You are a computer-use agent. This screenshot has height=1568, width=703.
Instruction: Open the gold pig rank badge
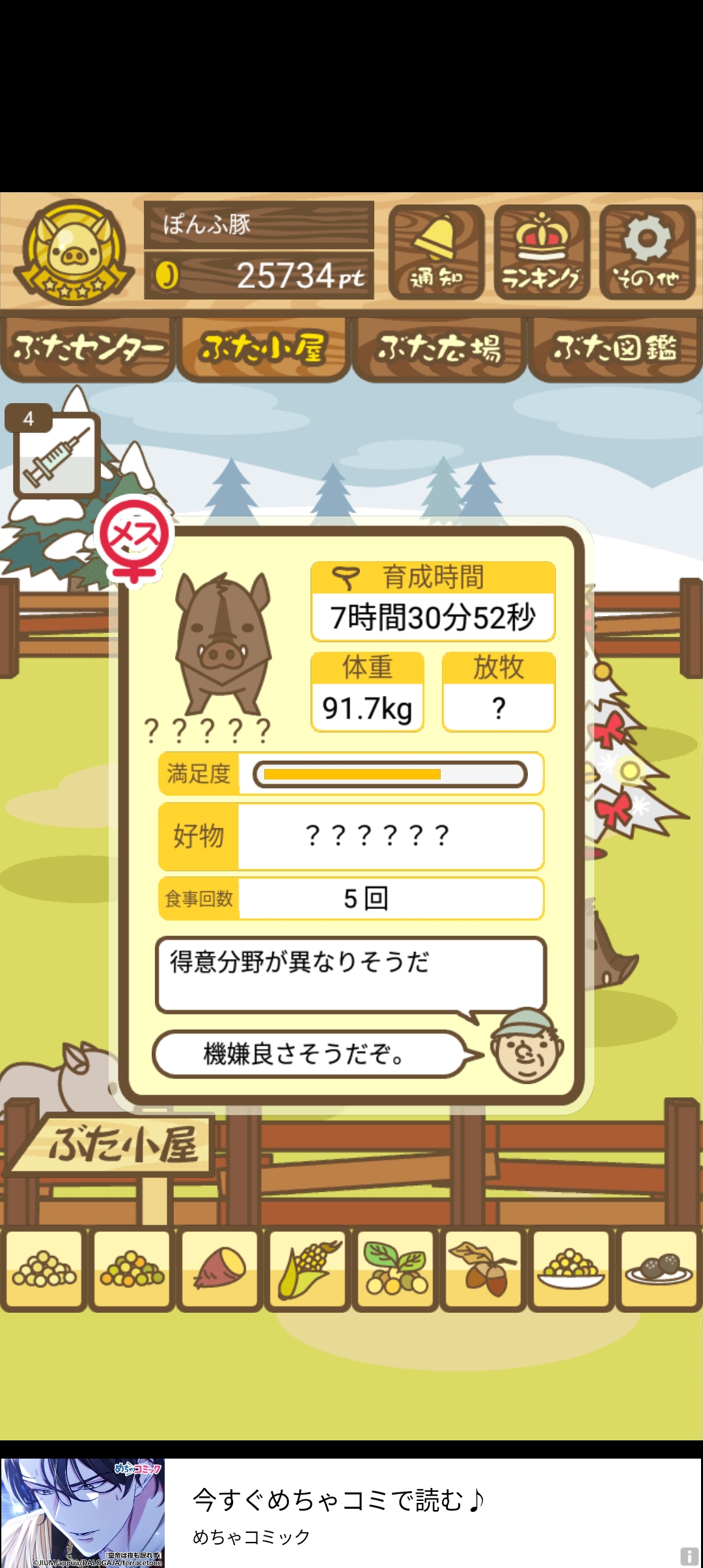pyautogui.click(x=72, y=252)
